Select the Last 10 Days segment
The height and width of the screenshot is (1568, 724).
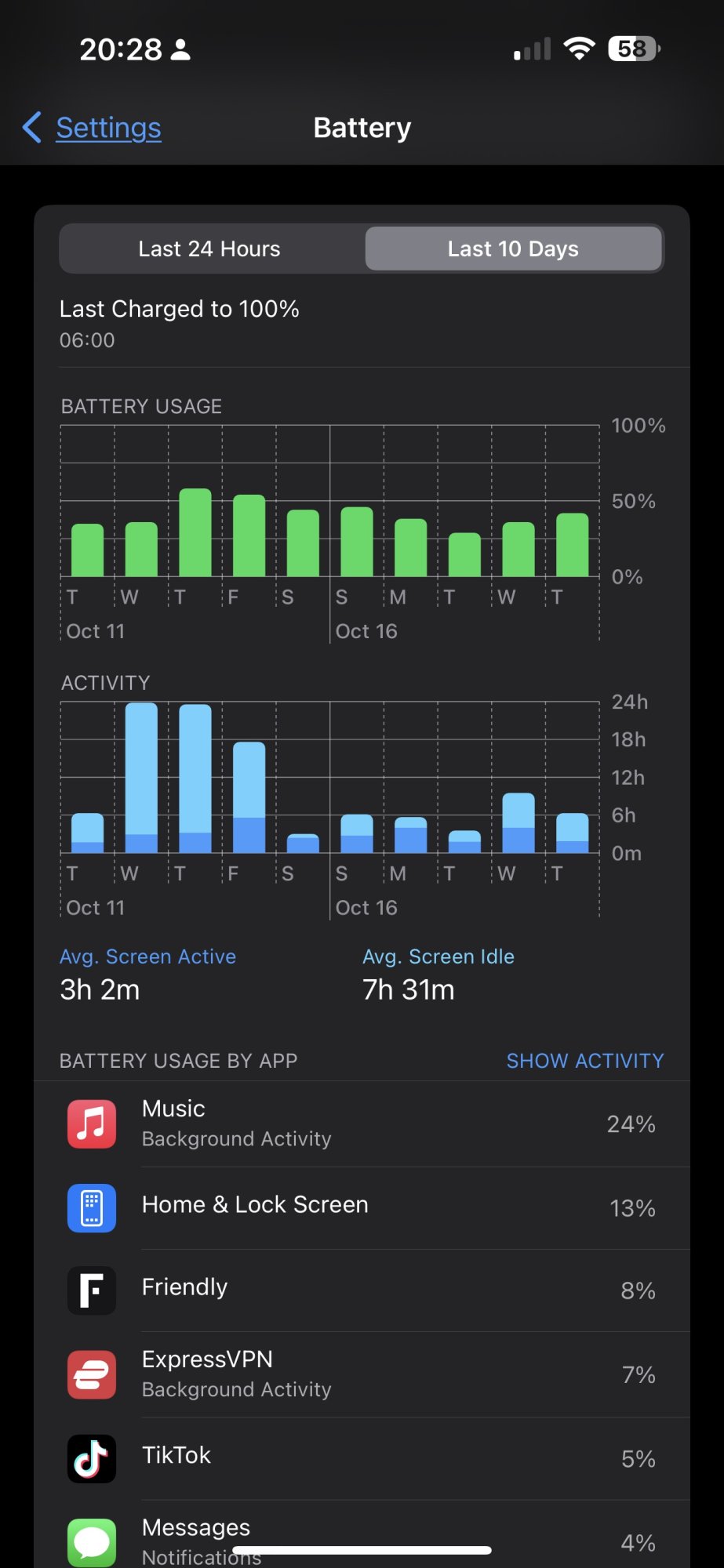click(x=513, y=249)
